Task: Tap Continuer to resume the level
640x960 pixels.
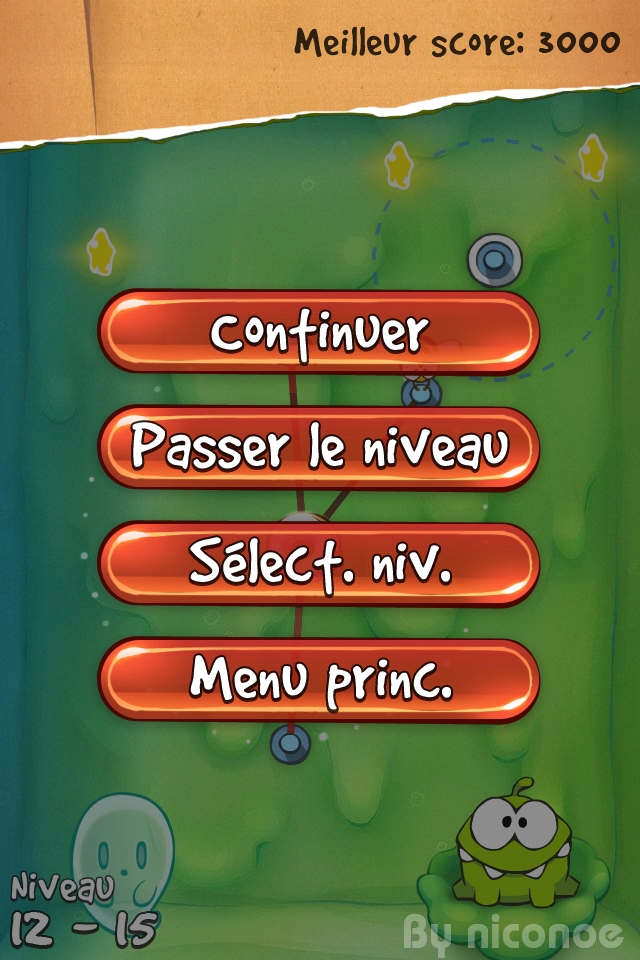Action: pyautogui.click(x=319, y=333)
